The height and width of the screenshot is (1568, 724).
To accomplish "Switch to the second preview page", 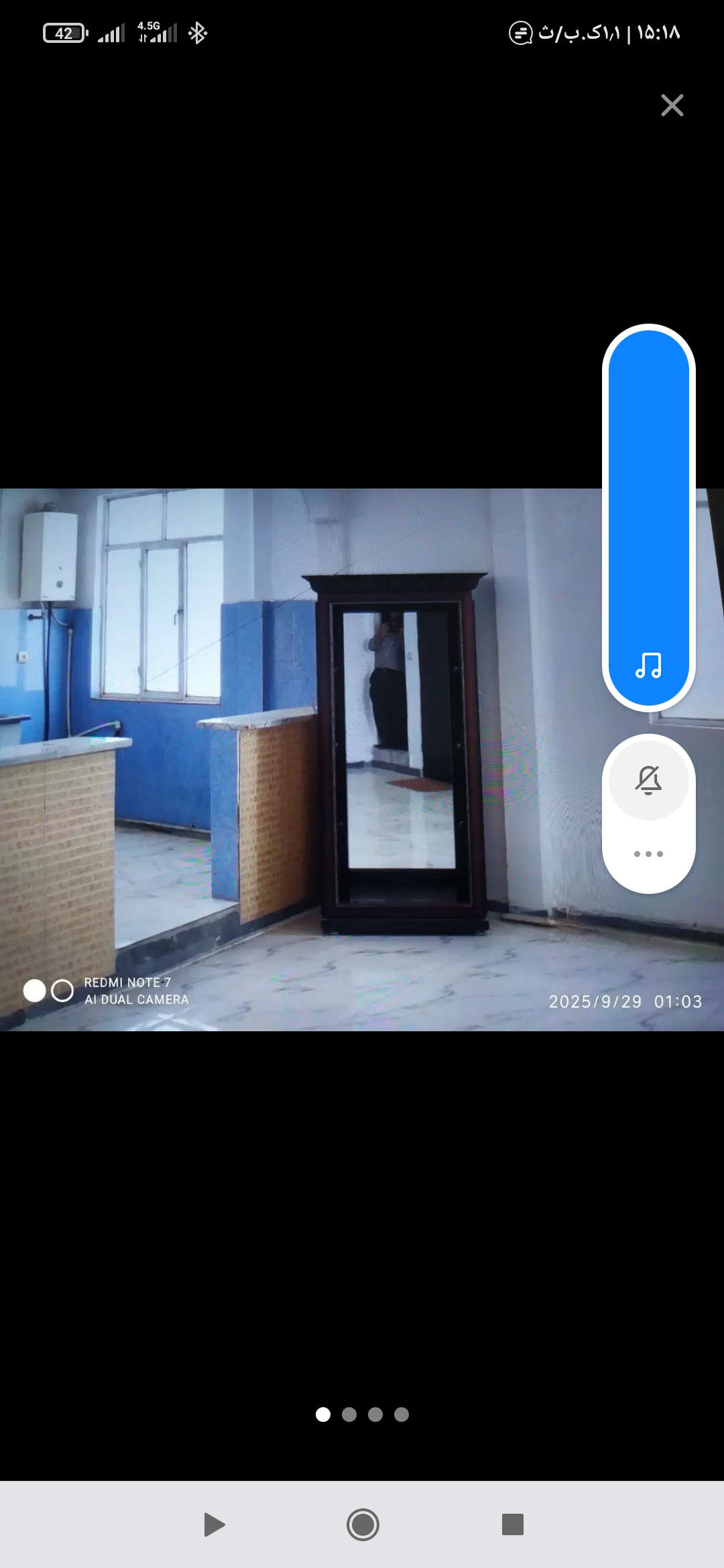I will [x=349, y=1415].
